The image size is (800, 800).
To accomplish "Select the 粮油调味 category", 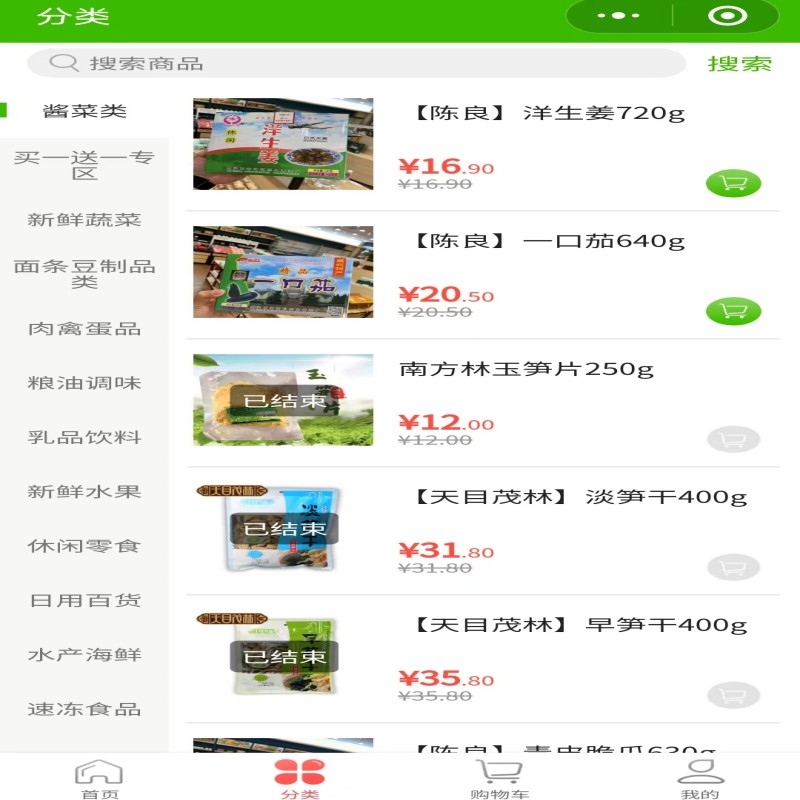I will pos(84,383).
